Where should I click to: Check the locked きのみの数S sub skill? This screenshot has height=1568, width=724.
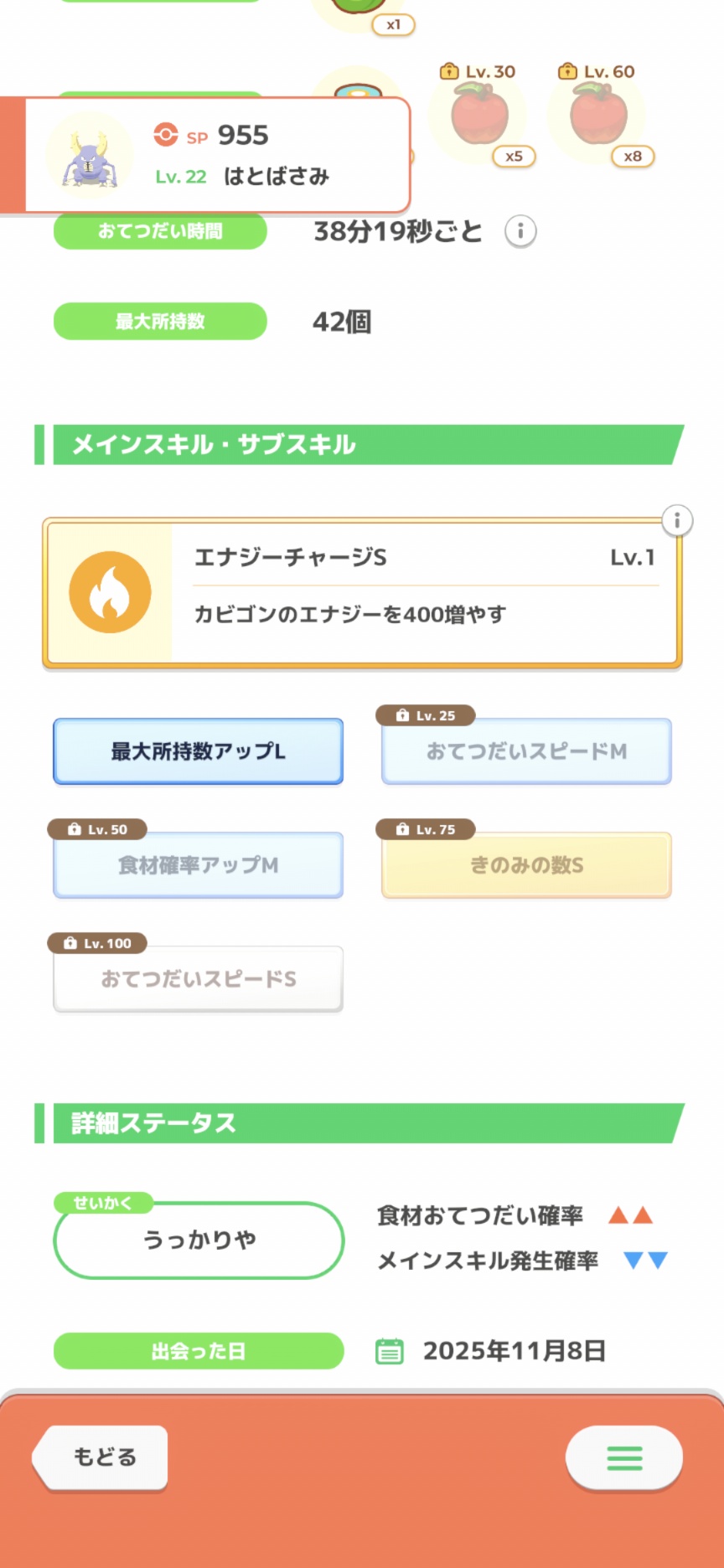(x=526, y=865)
